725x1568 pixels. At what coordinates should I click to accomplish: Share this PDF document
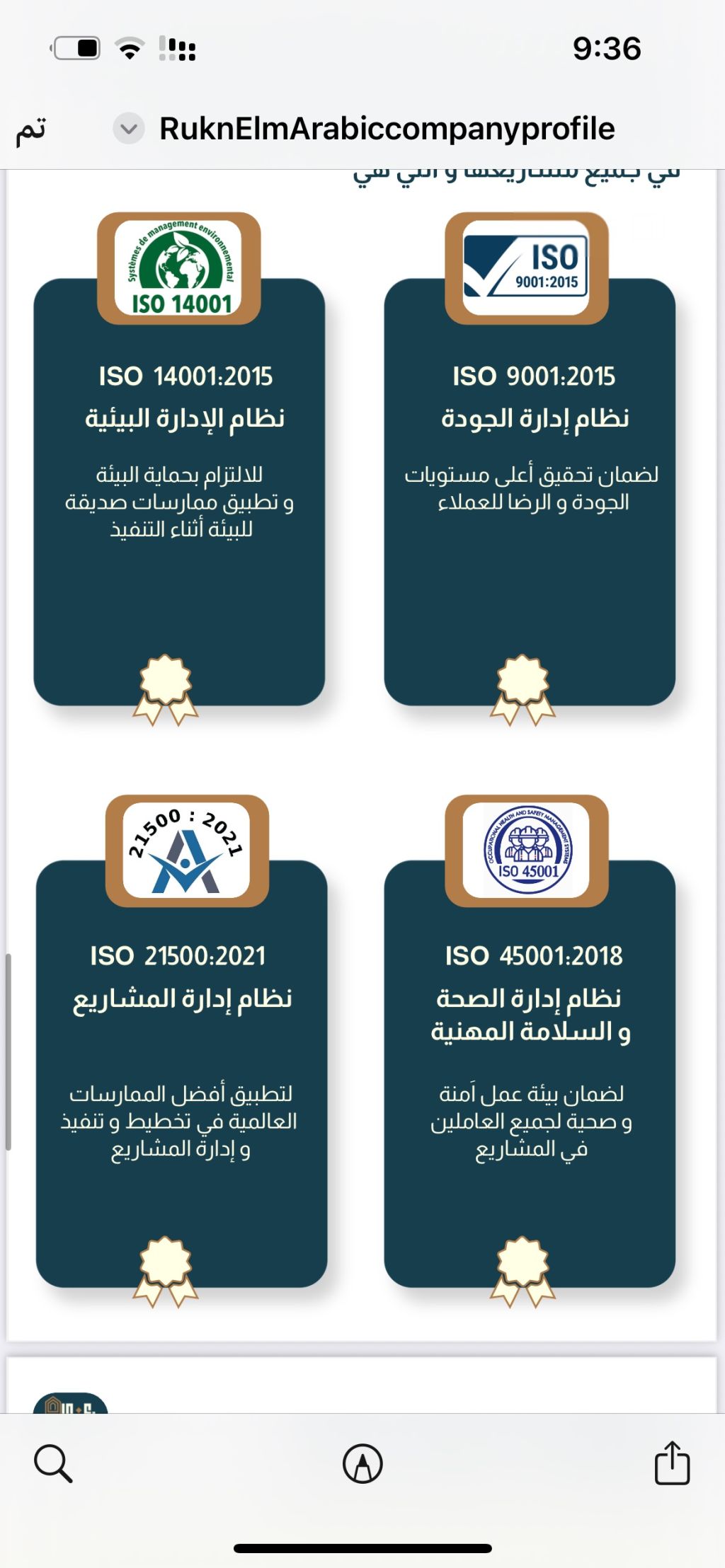tap(671, 1462)
